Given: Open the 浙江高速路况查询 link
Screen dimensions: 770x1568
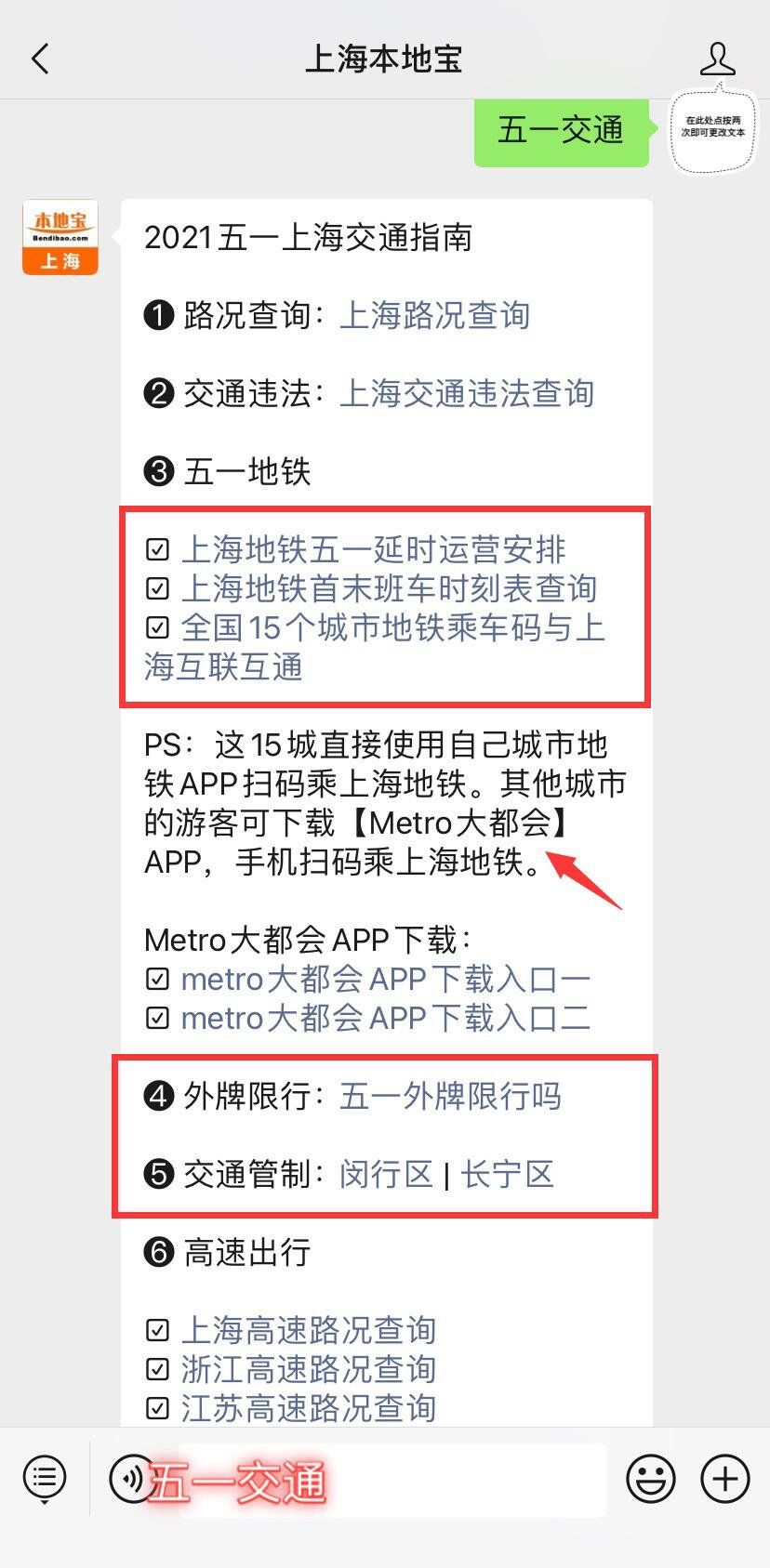Looking at the screenshot, I should click(x=308, y=1369).
